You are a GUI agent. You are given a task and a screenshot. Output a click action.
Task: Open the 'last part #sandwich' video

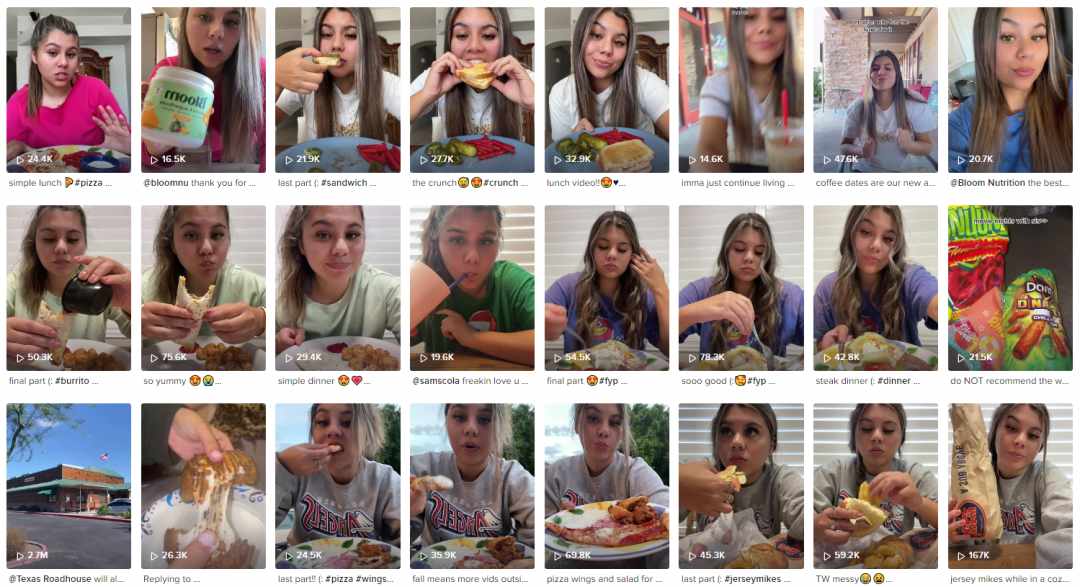[x=337, y=90]
